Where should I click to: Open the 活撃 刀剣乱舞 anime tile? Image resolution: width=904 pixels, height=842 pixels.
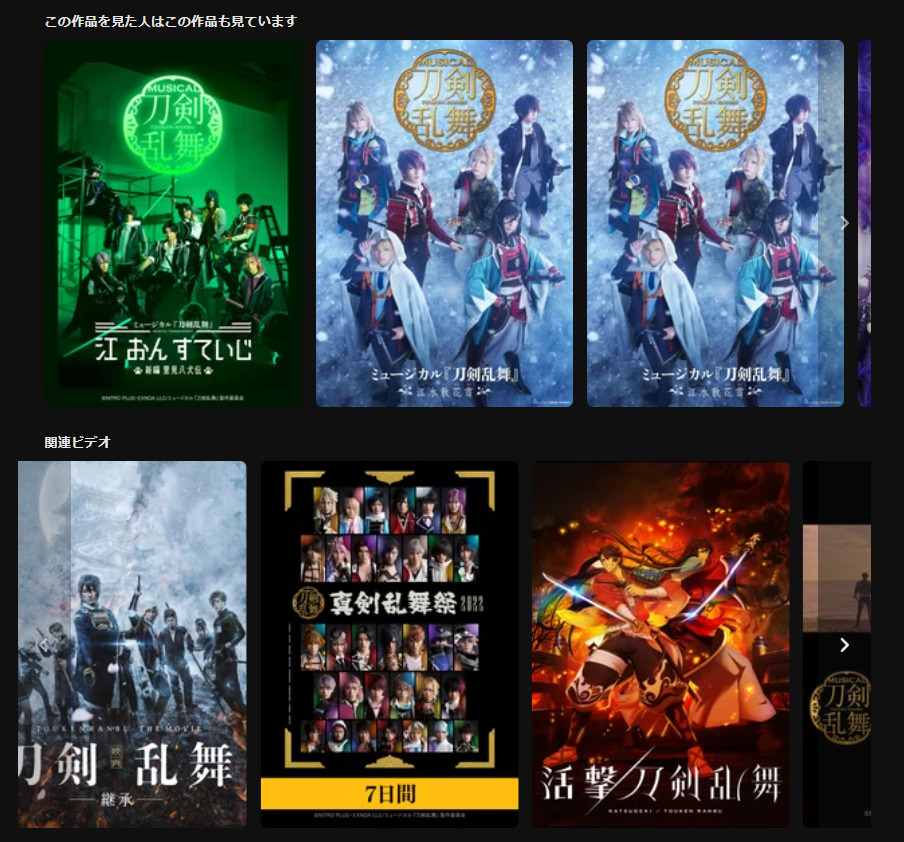660,644
